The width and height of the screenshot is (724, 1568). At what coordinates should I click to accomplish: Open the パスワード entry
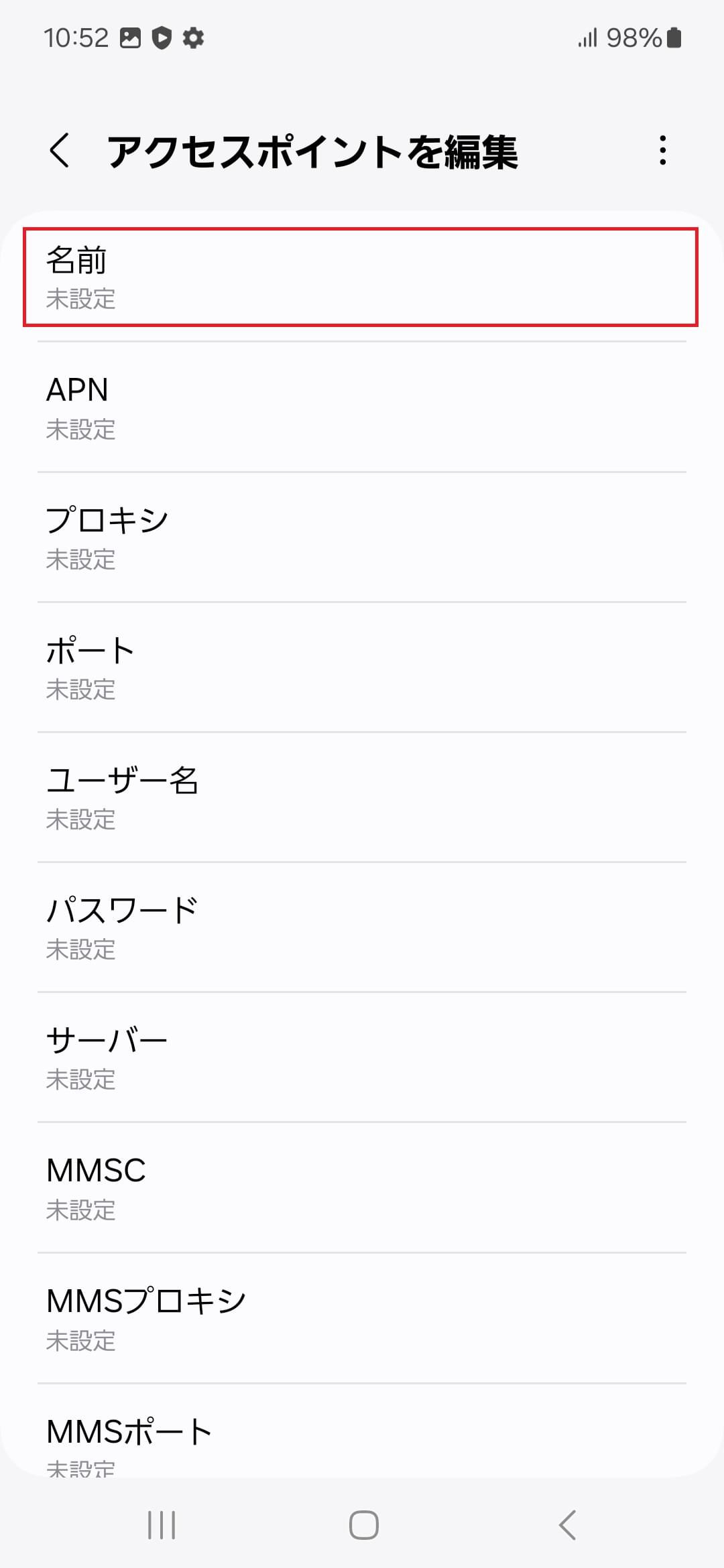362,927
